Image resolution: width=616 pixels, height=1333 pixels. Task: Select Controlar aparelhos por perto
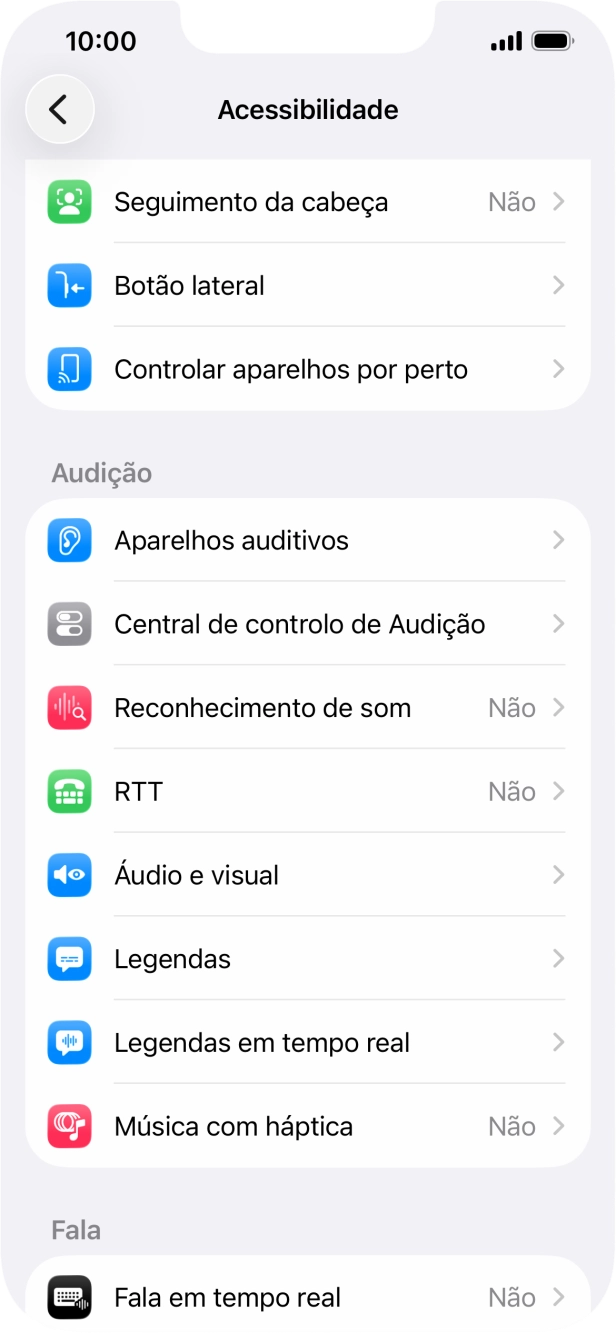[x=307, y=370]
